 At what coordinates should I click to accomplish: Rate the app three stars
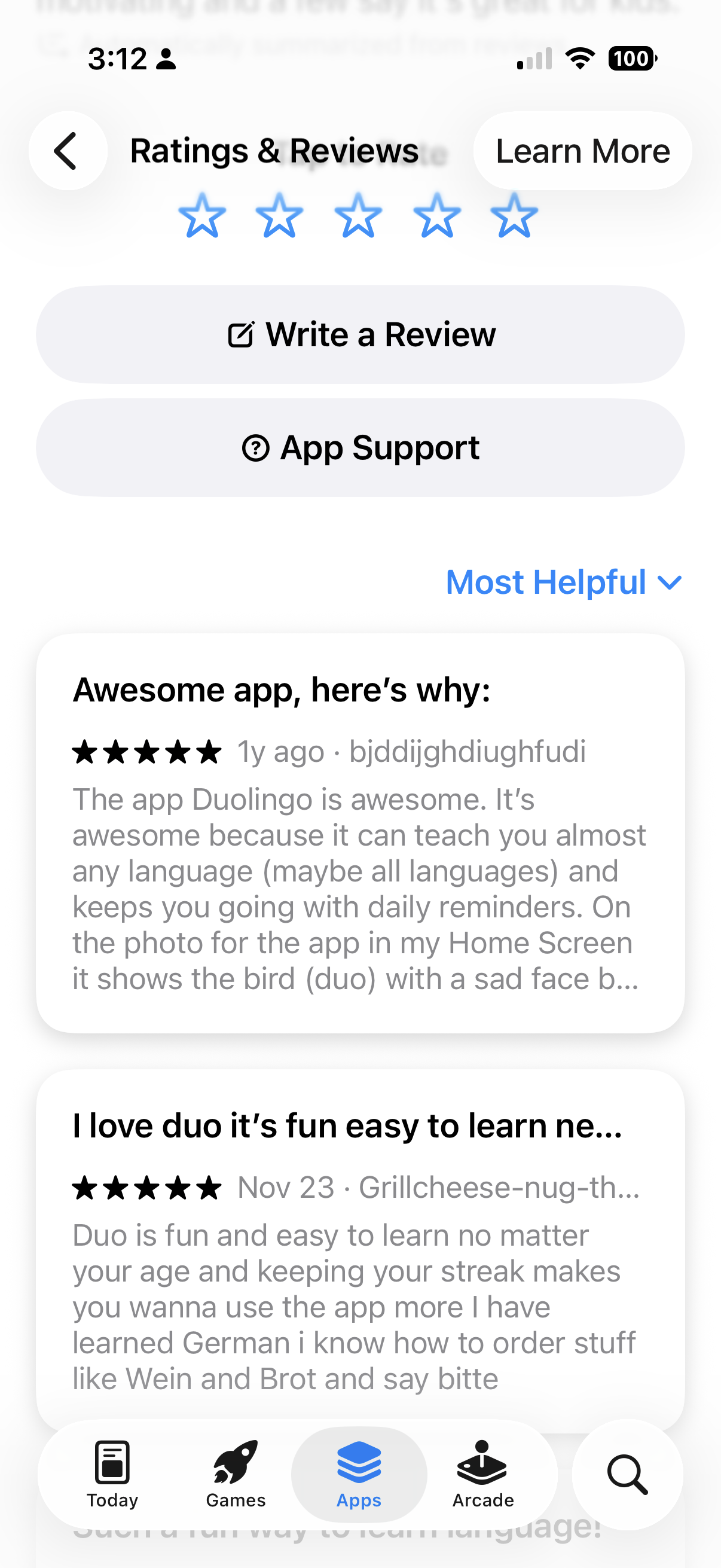pos(358,215)
